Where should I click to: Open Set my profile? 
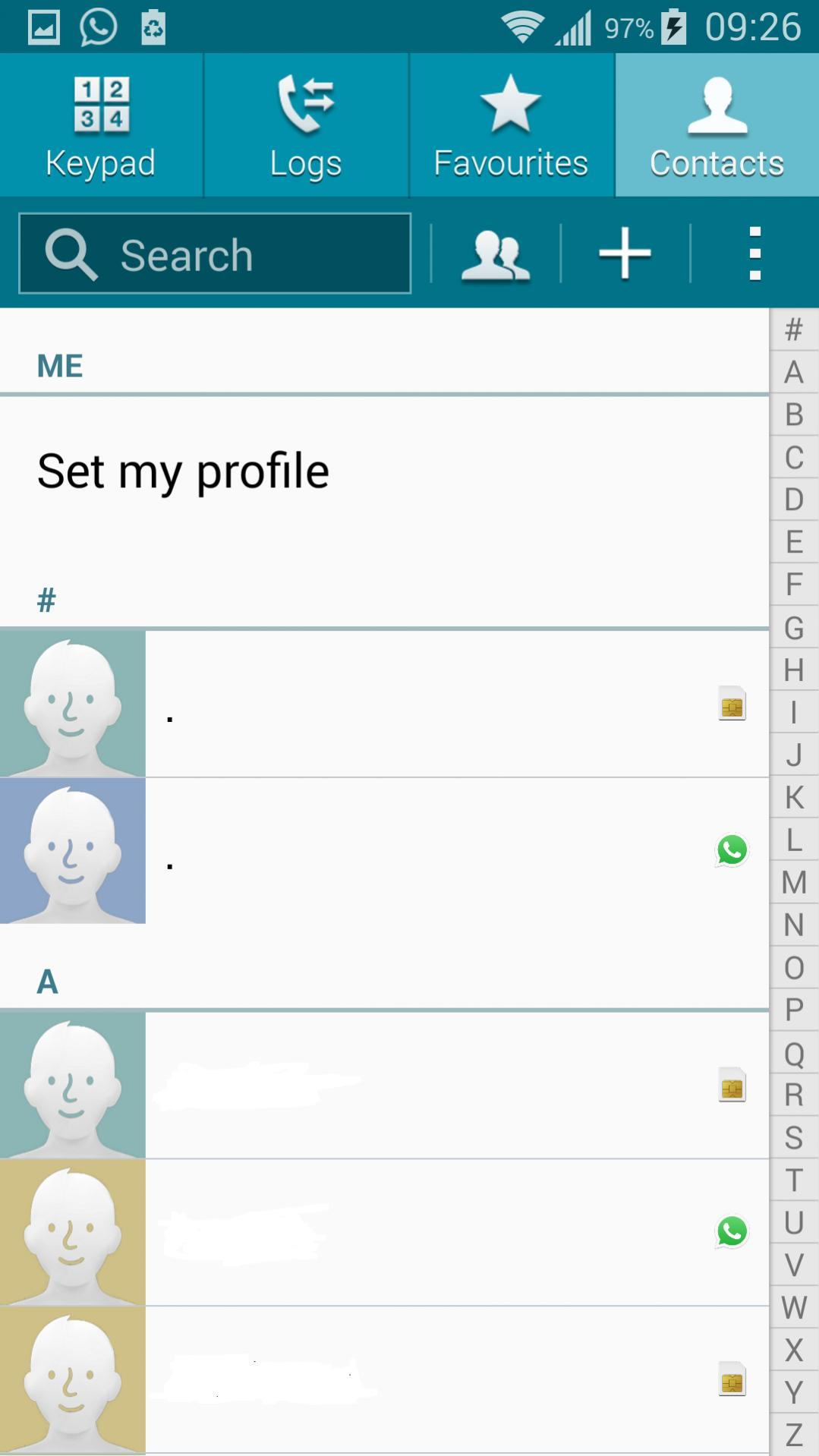[384, 471]
